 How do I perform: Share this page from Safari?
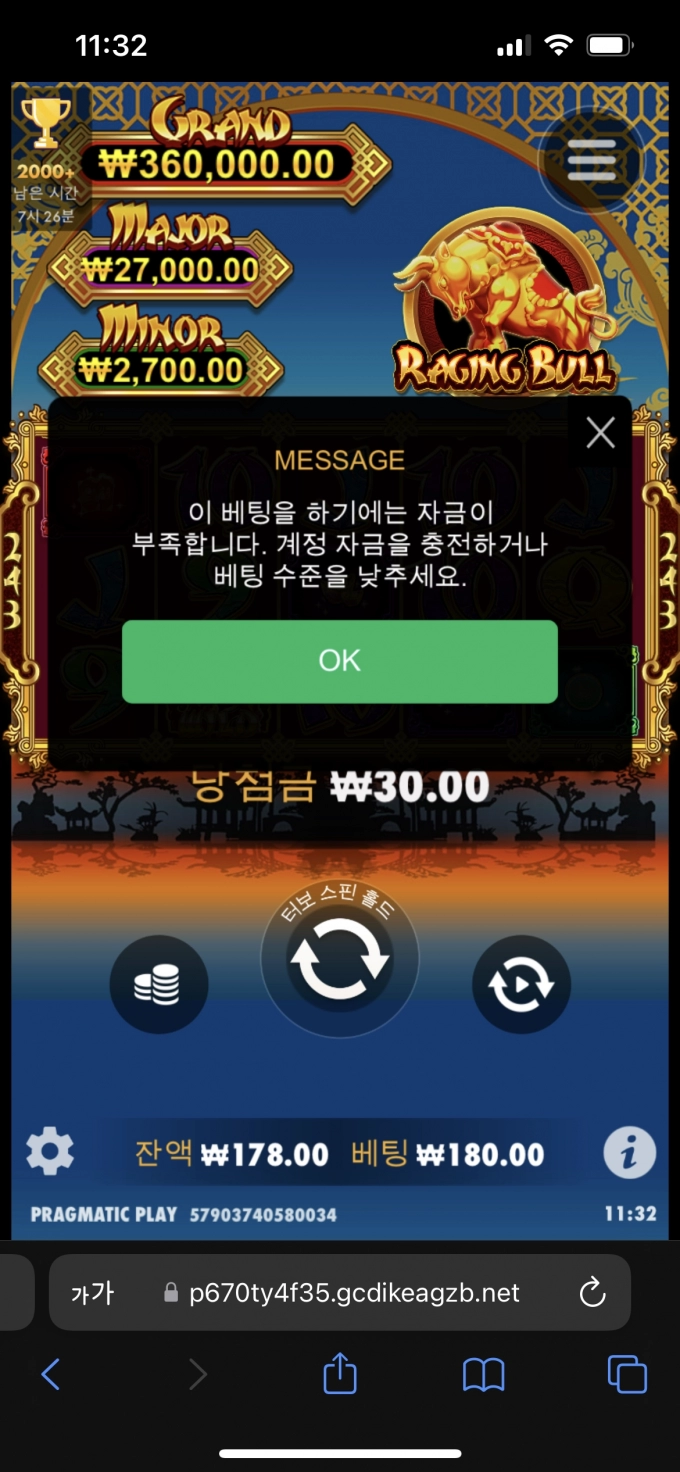coord(339,1374)
